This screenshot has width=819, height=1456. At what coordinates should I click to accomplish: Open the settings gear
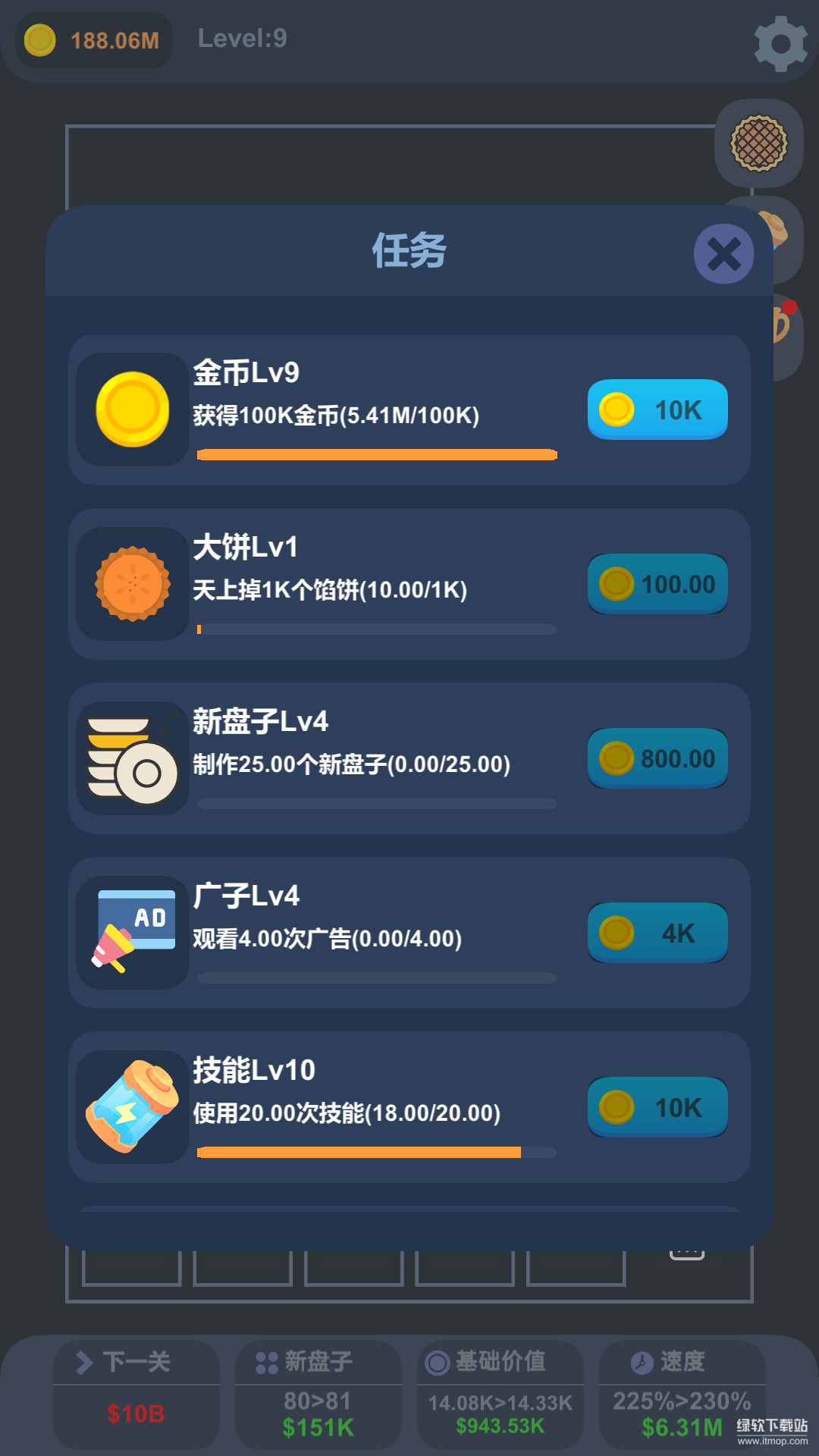click(x=780, y=42)
